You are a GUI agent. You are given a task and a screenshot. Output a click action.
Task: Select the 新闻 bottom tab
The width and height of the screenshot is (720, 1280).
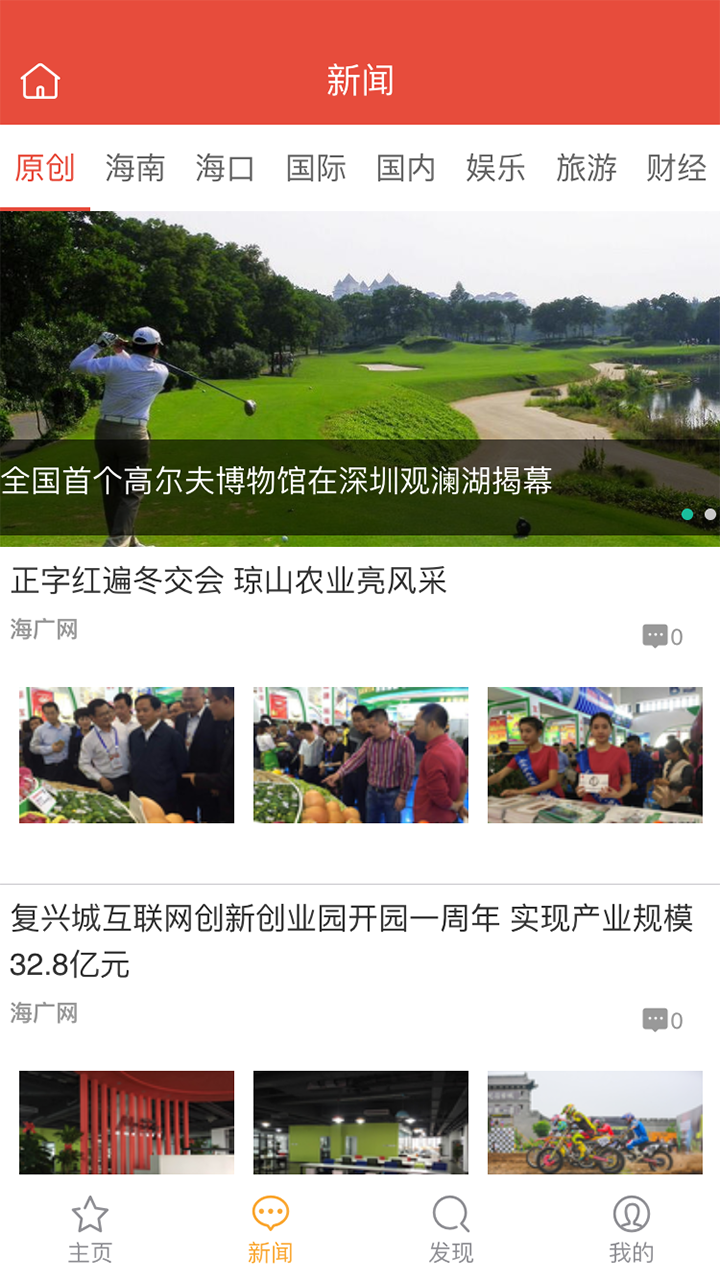270,1230
